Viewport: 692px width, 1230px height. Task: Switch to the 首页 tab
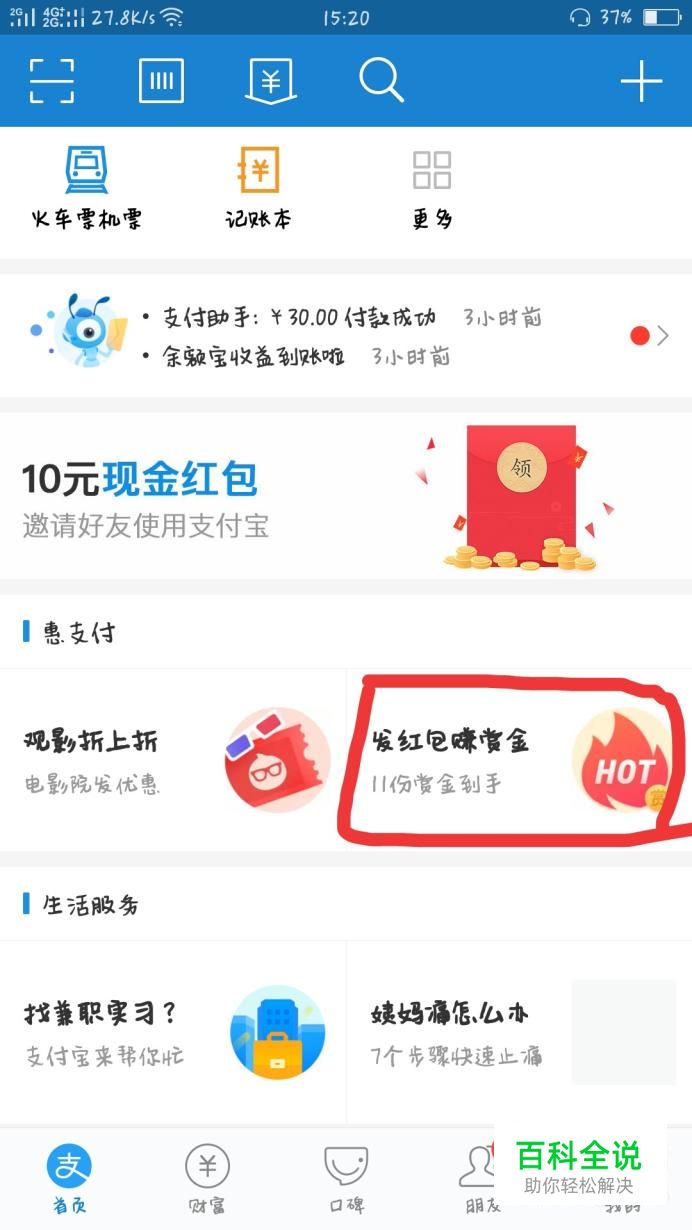pos(69,1178)
